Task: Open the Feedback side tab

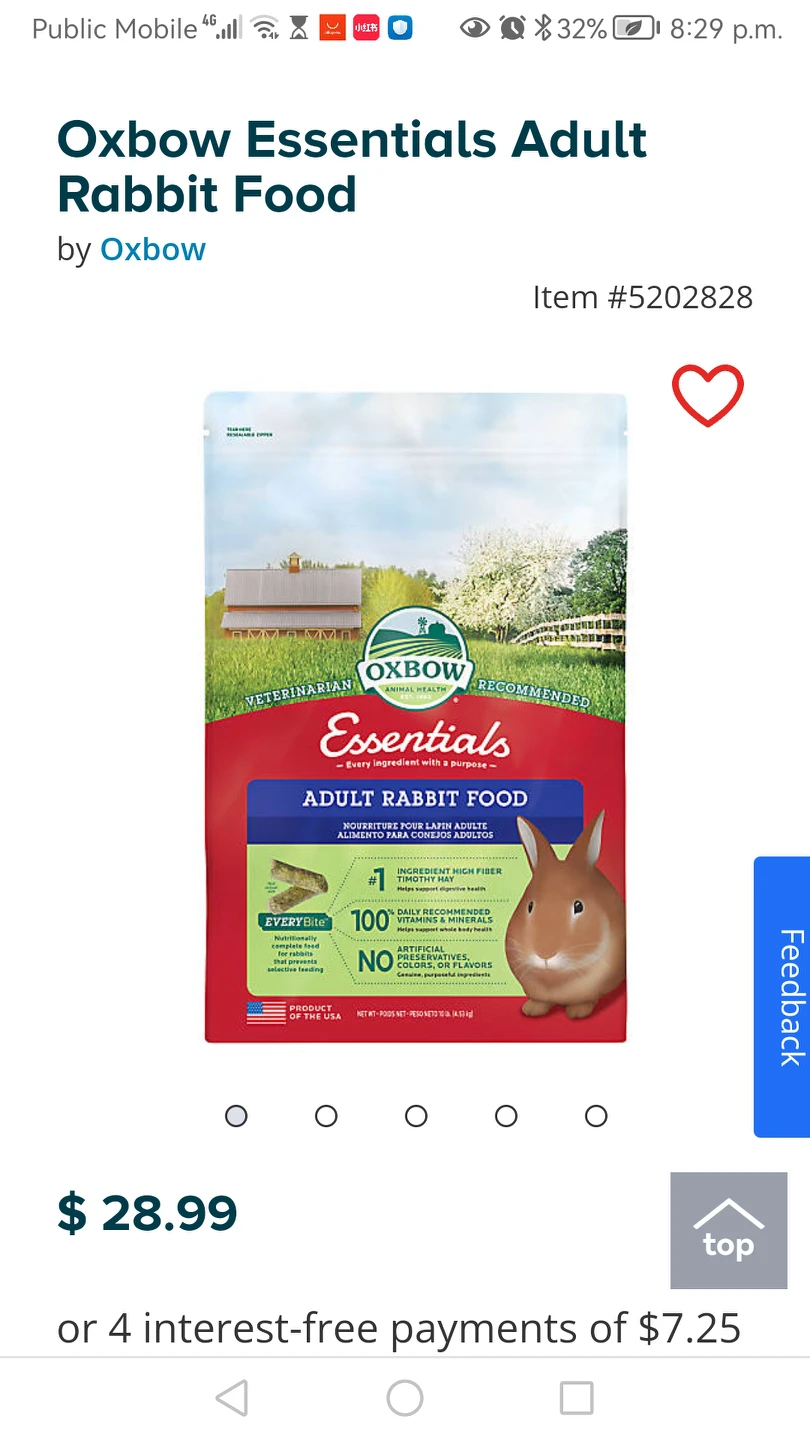Action: [783, 996]
